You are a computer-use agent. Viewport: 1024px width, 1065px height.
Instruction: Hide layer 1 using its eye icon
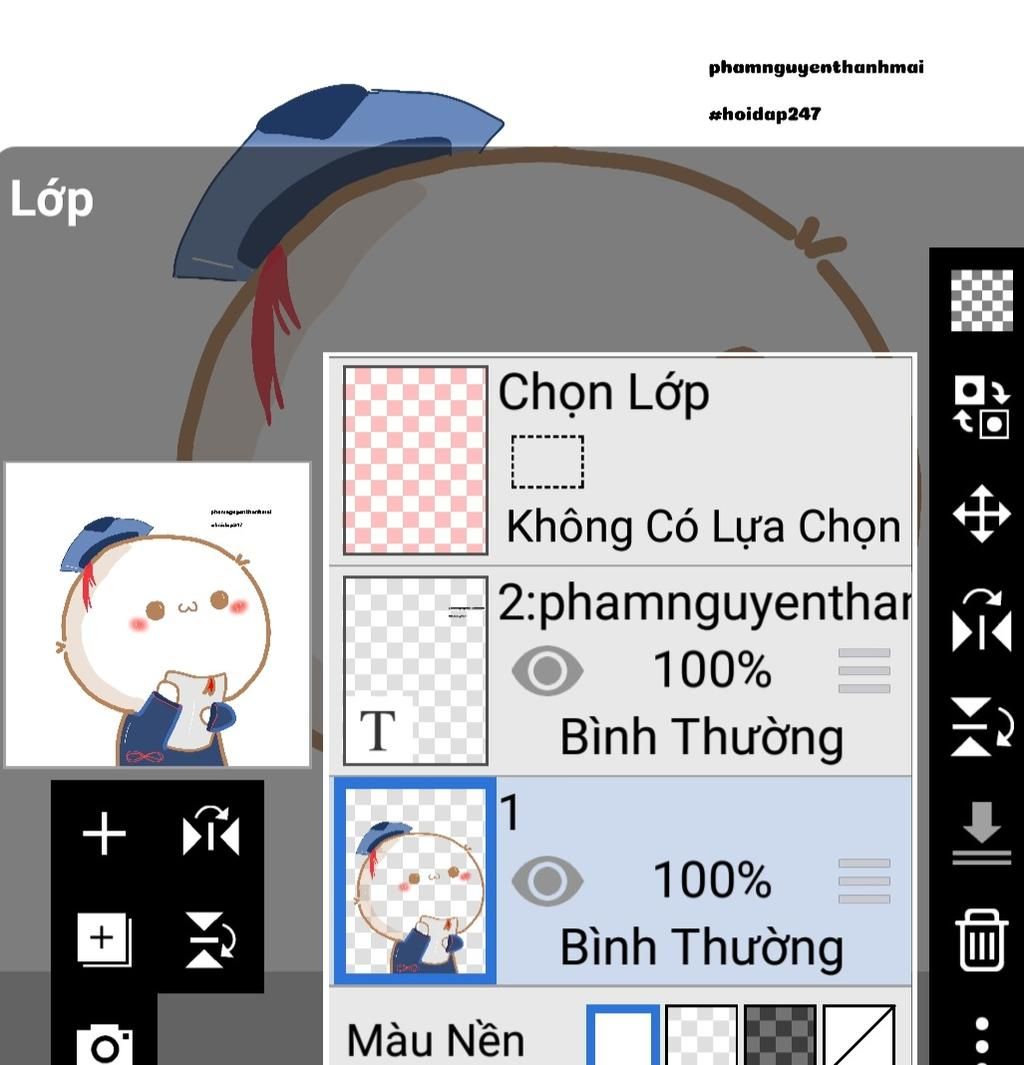(x=547, y=881)
